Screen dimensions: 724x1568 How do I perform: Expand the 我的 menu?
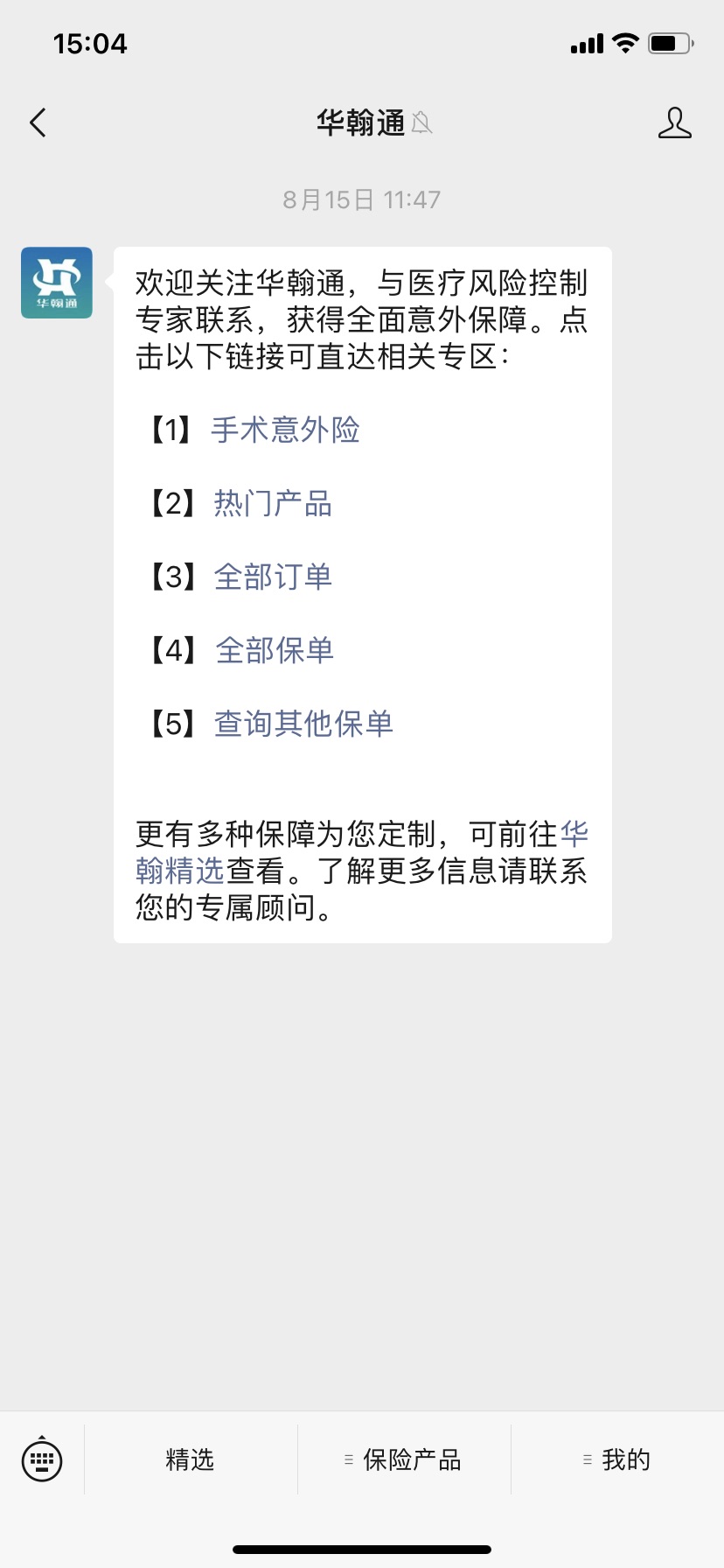click(x=617, y=1459)
